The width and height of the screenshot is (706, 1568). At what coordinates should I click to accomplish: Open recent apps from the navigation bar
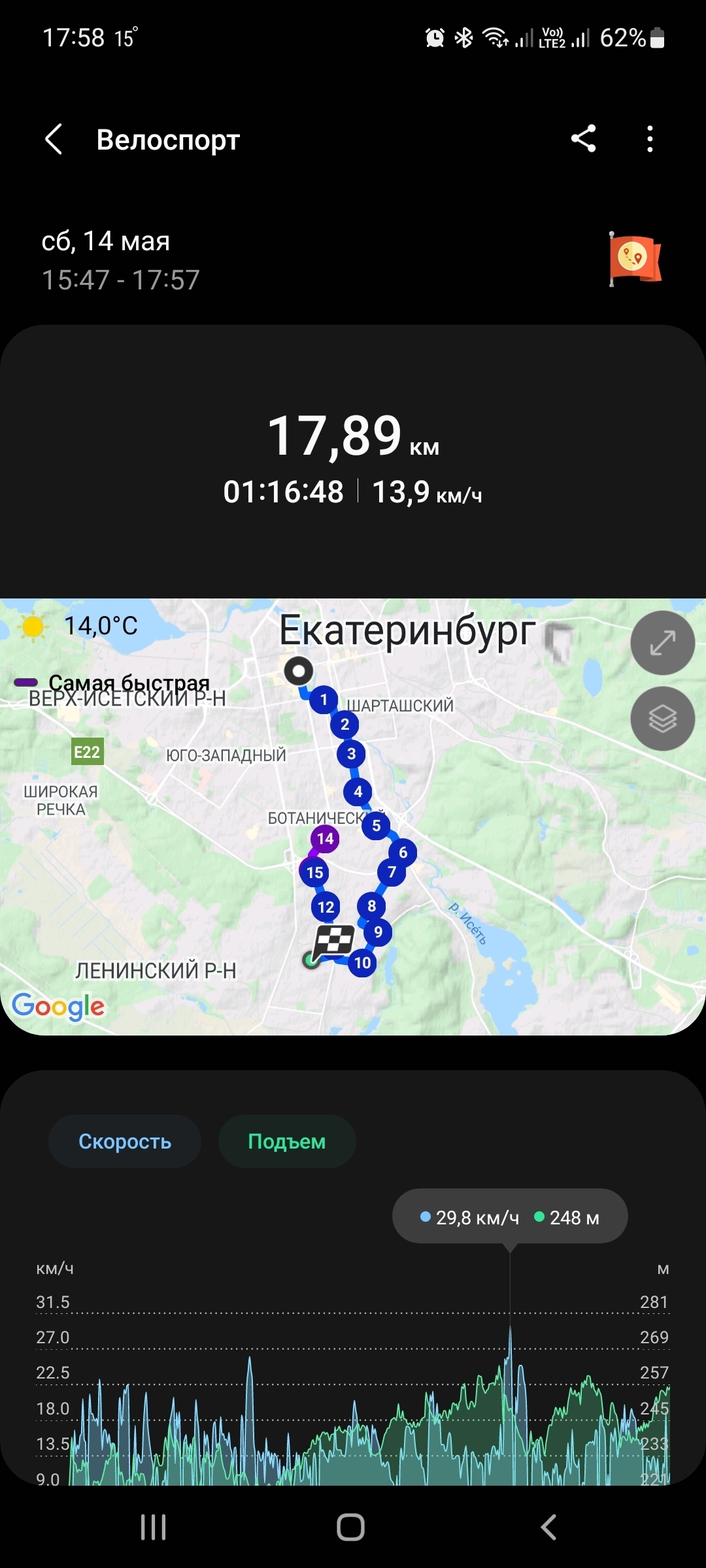154,1527
